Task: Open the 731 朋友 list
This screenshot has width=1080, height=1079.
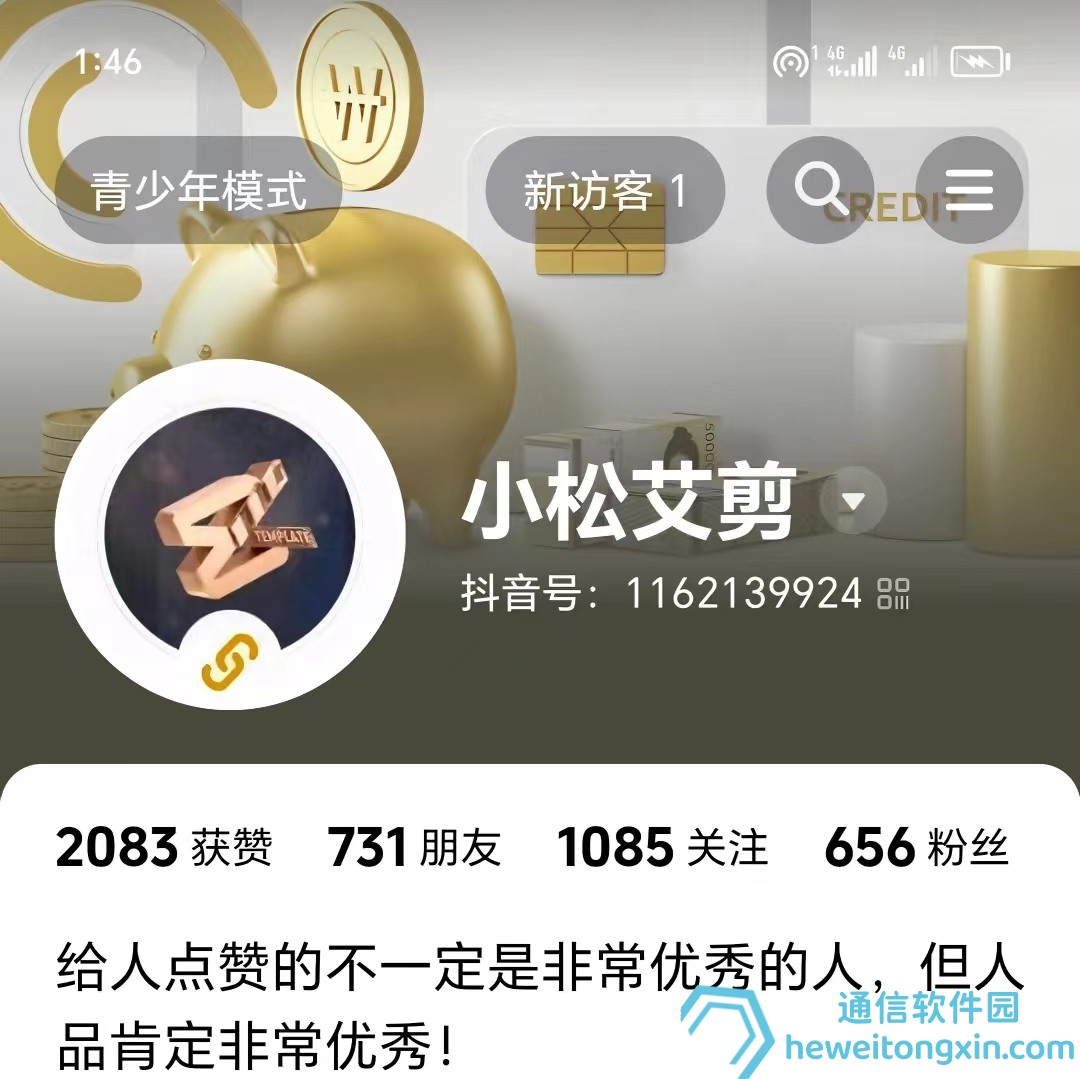Action: tap(414, 848)
